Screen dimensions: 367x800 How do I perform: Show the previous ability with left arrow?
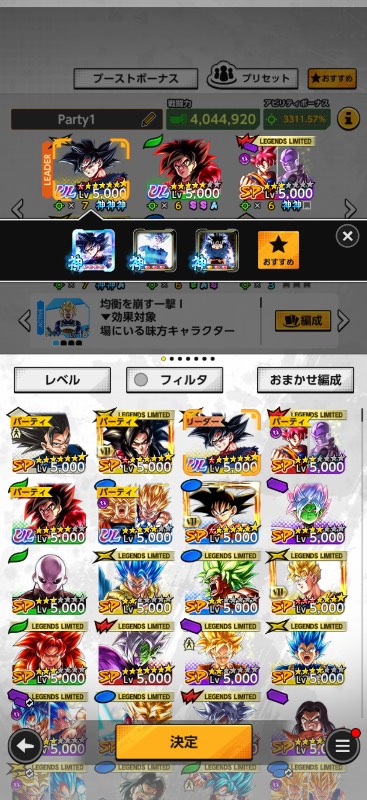click(x=25, y=320)
